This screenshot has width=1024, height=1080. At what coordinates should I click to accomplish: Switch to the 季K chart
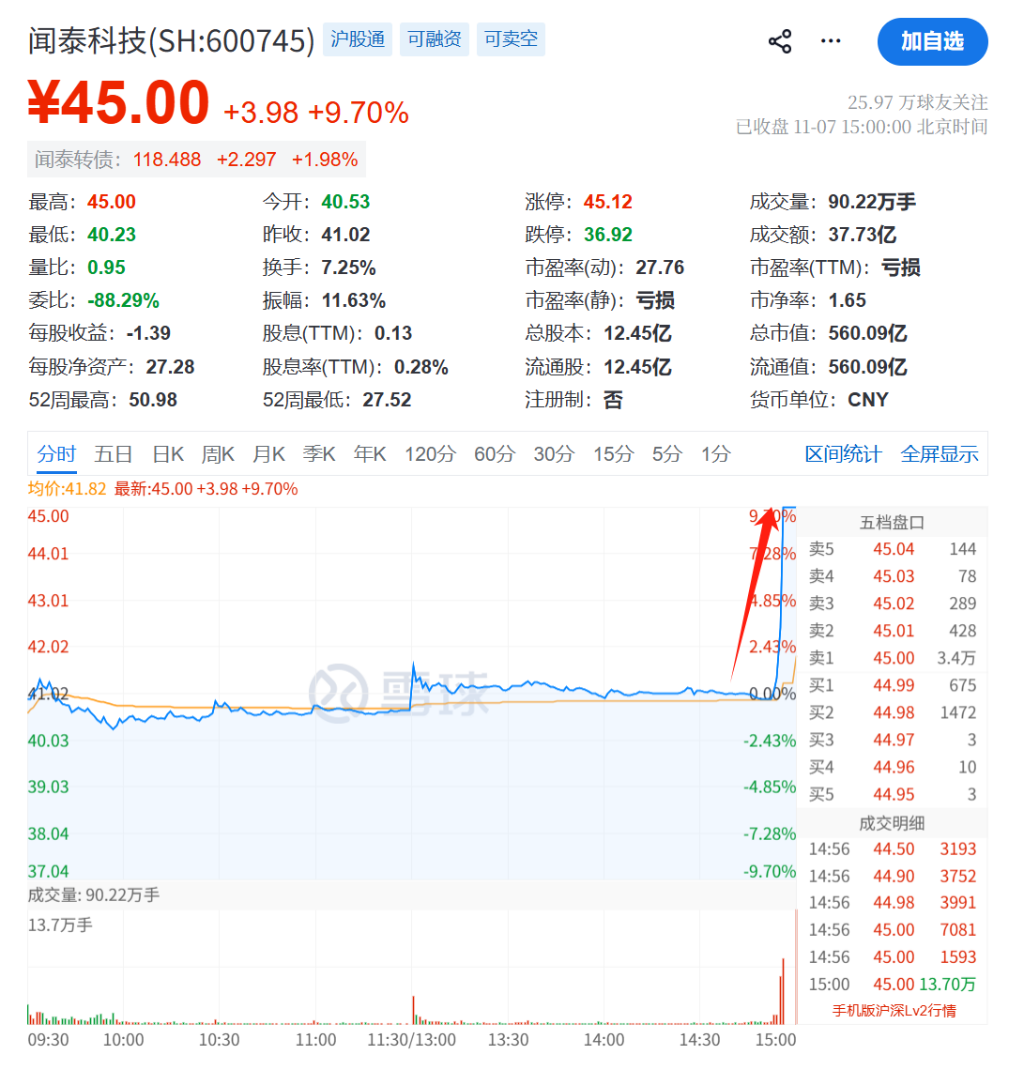(319, 454)
